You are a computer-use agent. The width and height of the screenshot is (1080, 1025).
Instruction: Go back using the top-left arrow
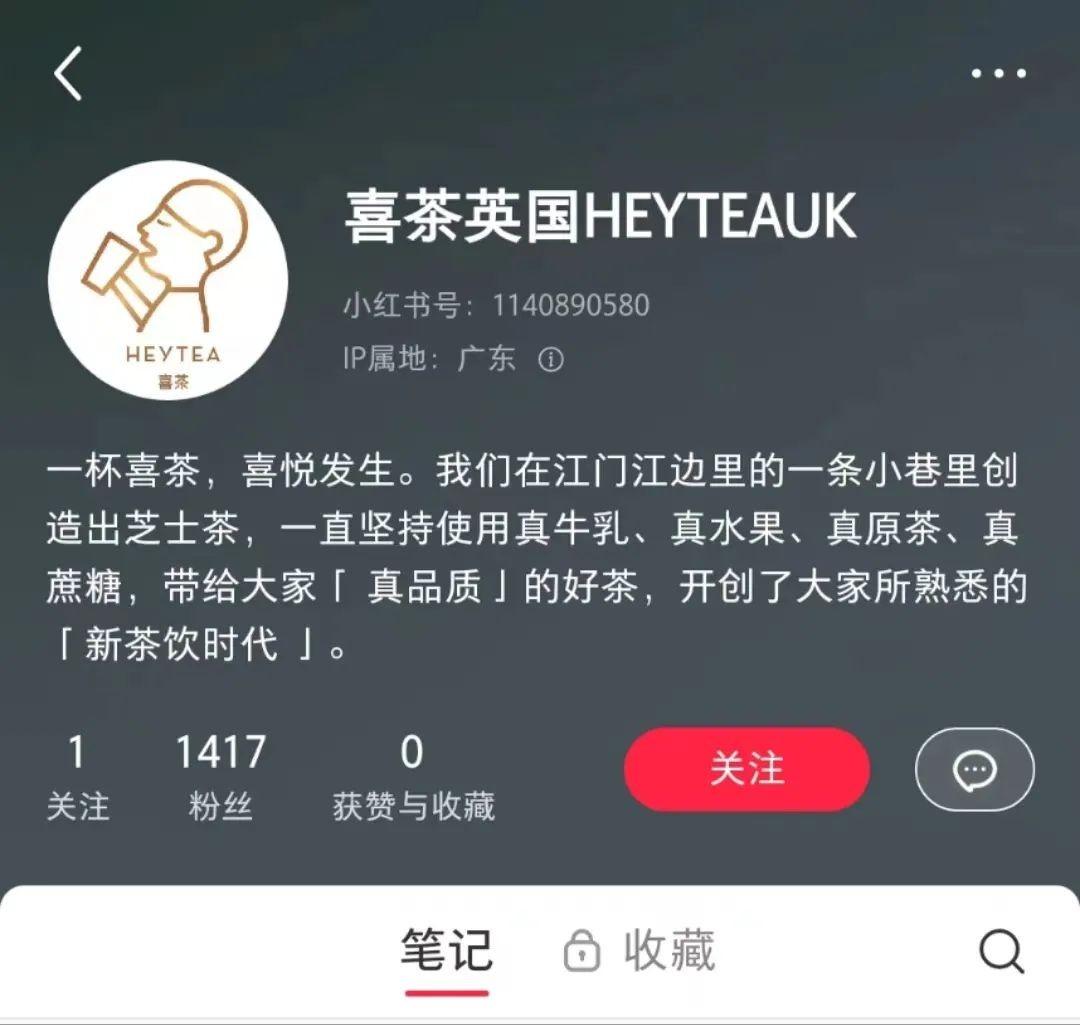68,74
